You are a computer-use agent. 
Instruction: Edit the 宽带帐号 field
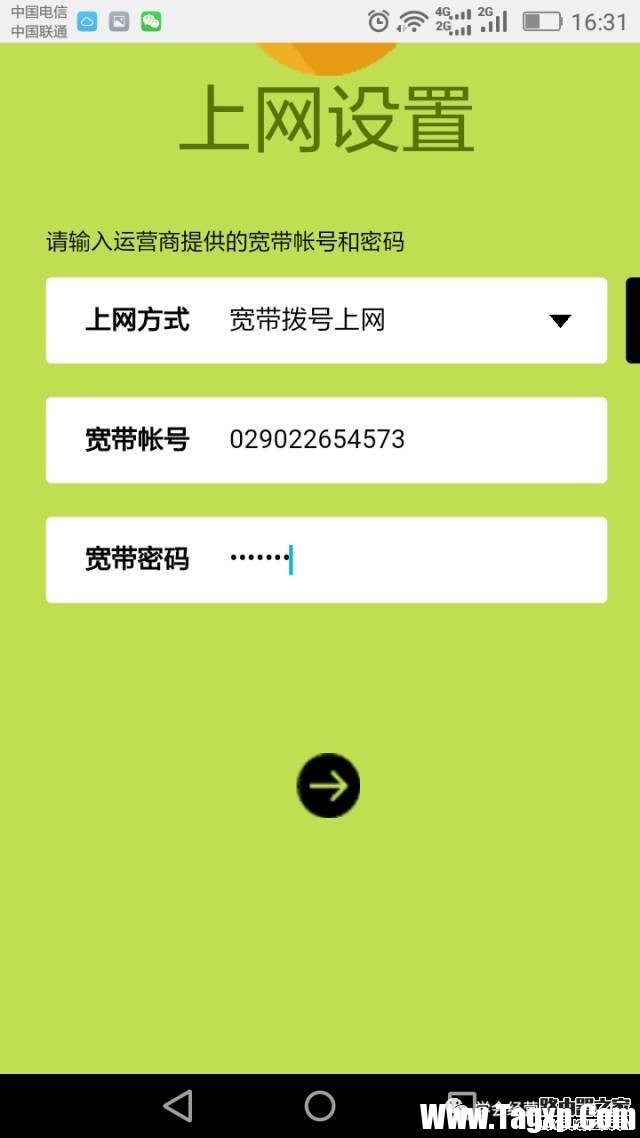click(x=400, y=440)
